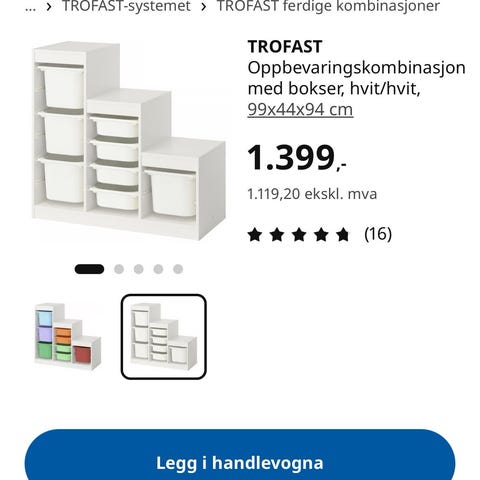Jump to the last image indicator dot
The image size is (480, 480).
178,269
